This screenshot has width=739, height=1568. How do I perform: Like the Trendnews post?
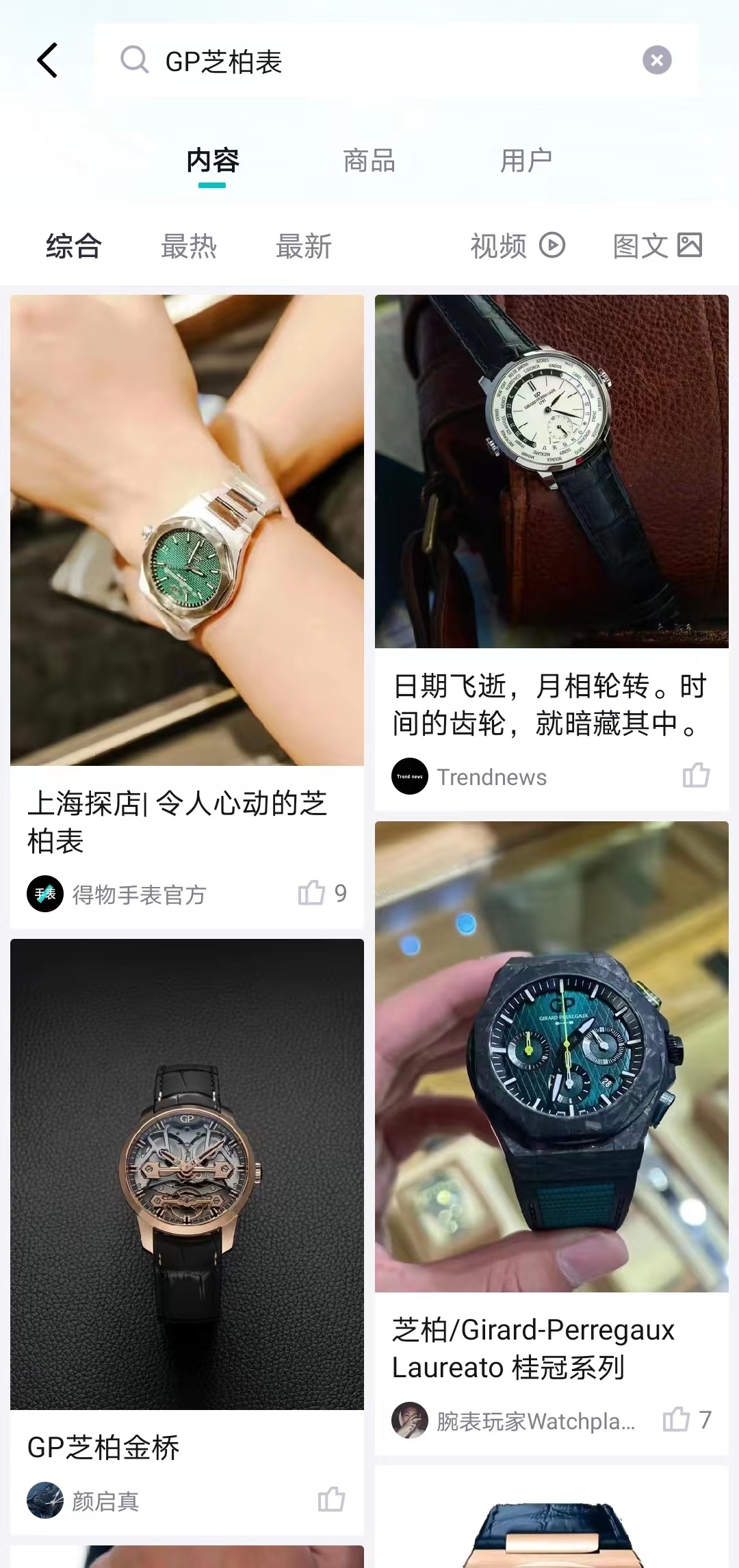point(696,775)
